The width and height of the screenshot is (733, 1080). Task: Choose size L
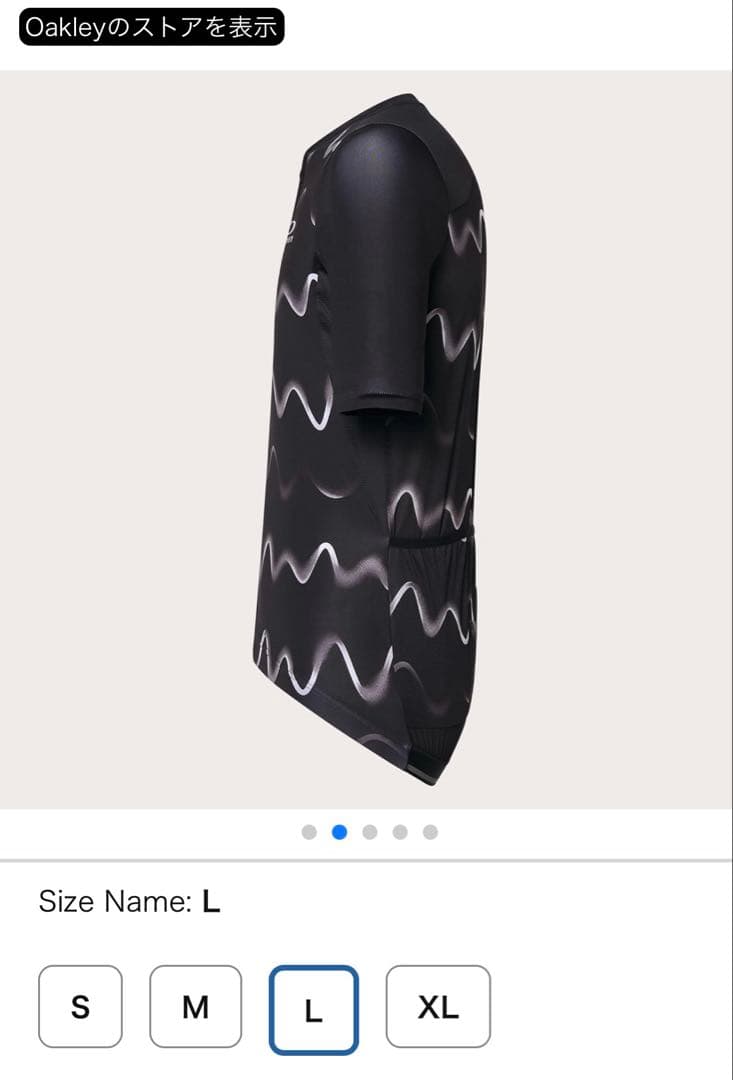coord(313,1009)
